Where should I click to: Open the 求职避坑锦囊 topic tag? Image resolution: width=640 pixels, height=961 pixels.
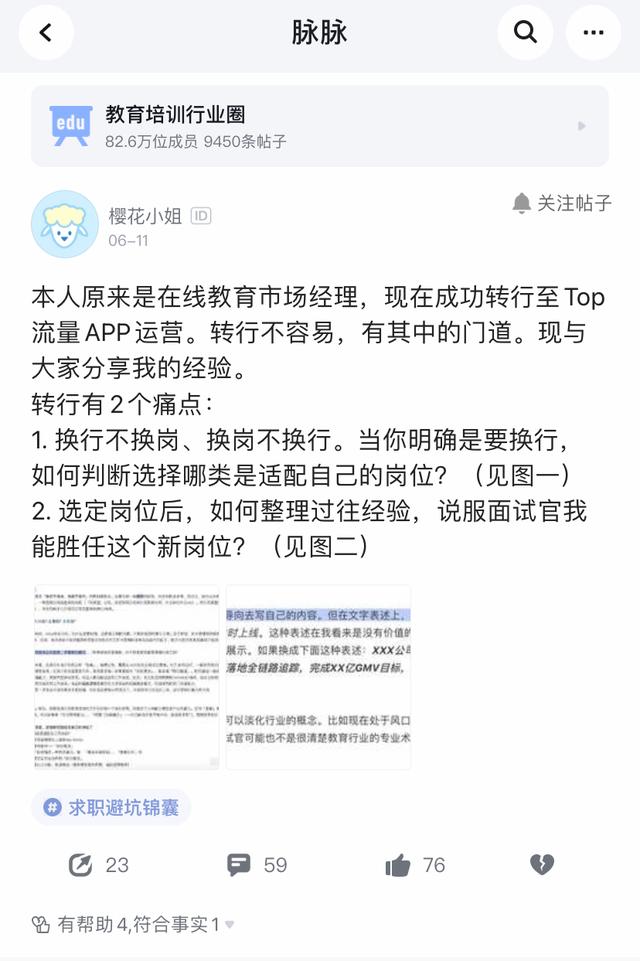pos(111,807)
